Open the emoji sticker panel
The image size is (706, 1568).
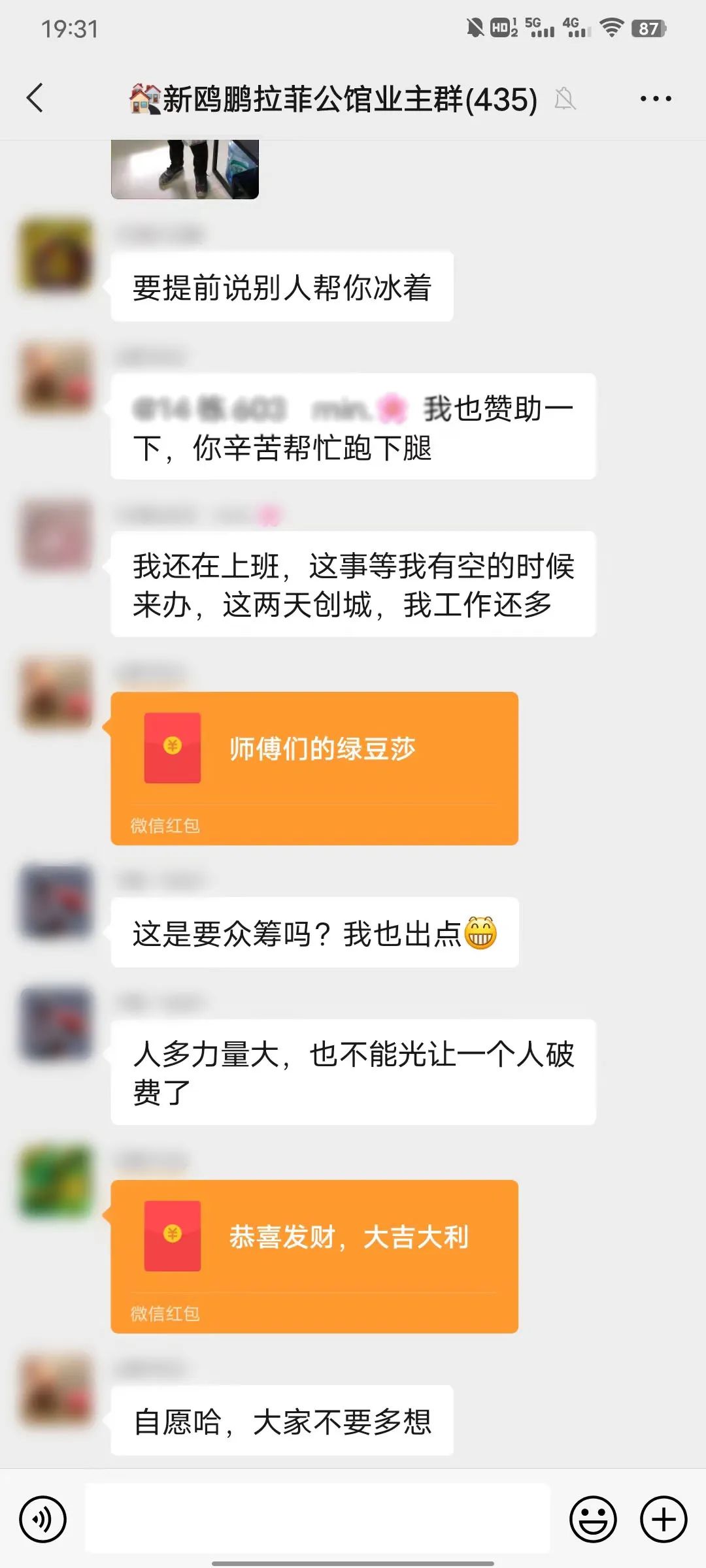coord(594,1520)
